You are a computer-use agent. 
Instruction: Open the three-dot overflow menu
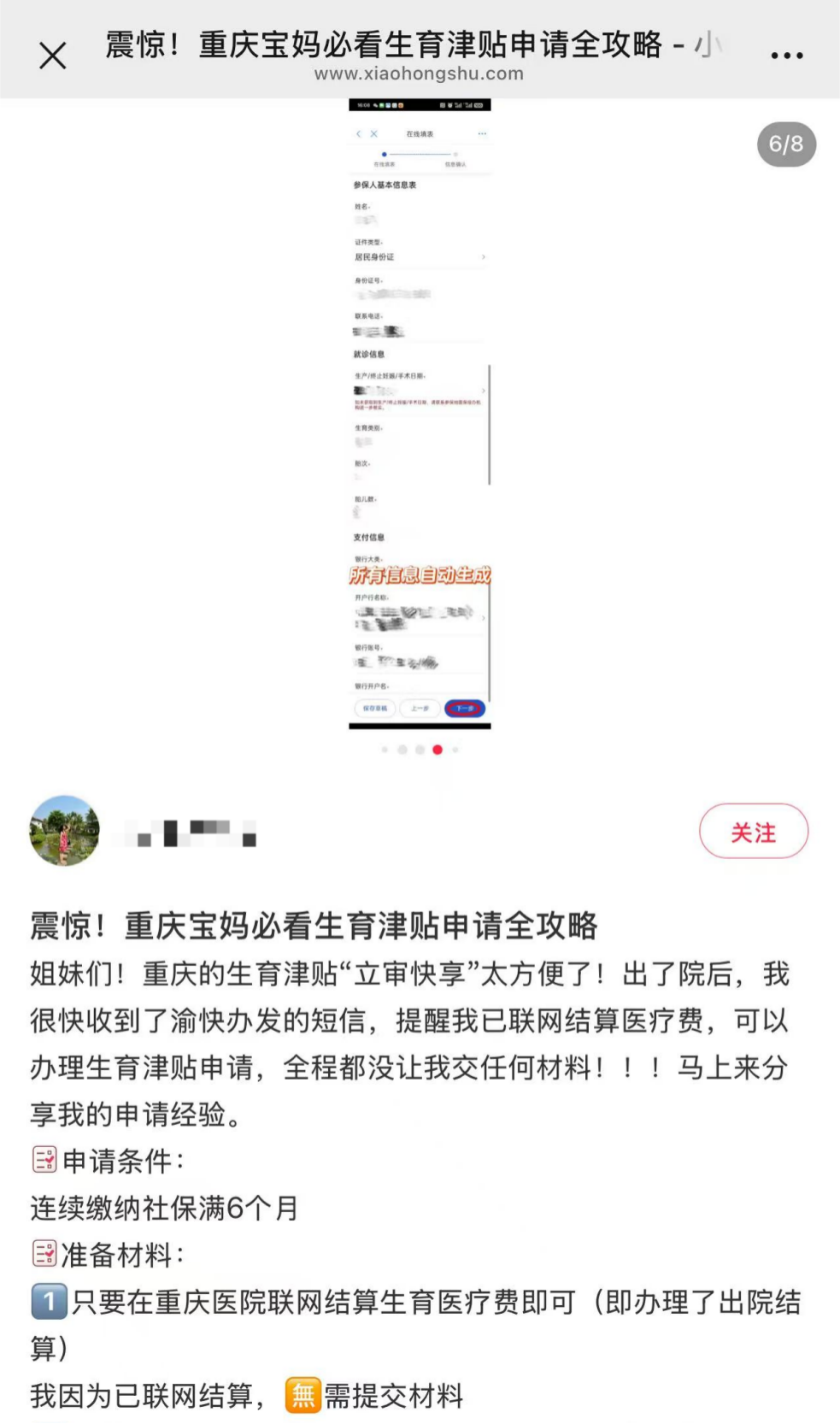tap(786, 56)
